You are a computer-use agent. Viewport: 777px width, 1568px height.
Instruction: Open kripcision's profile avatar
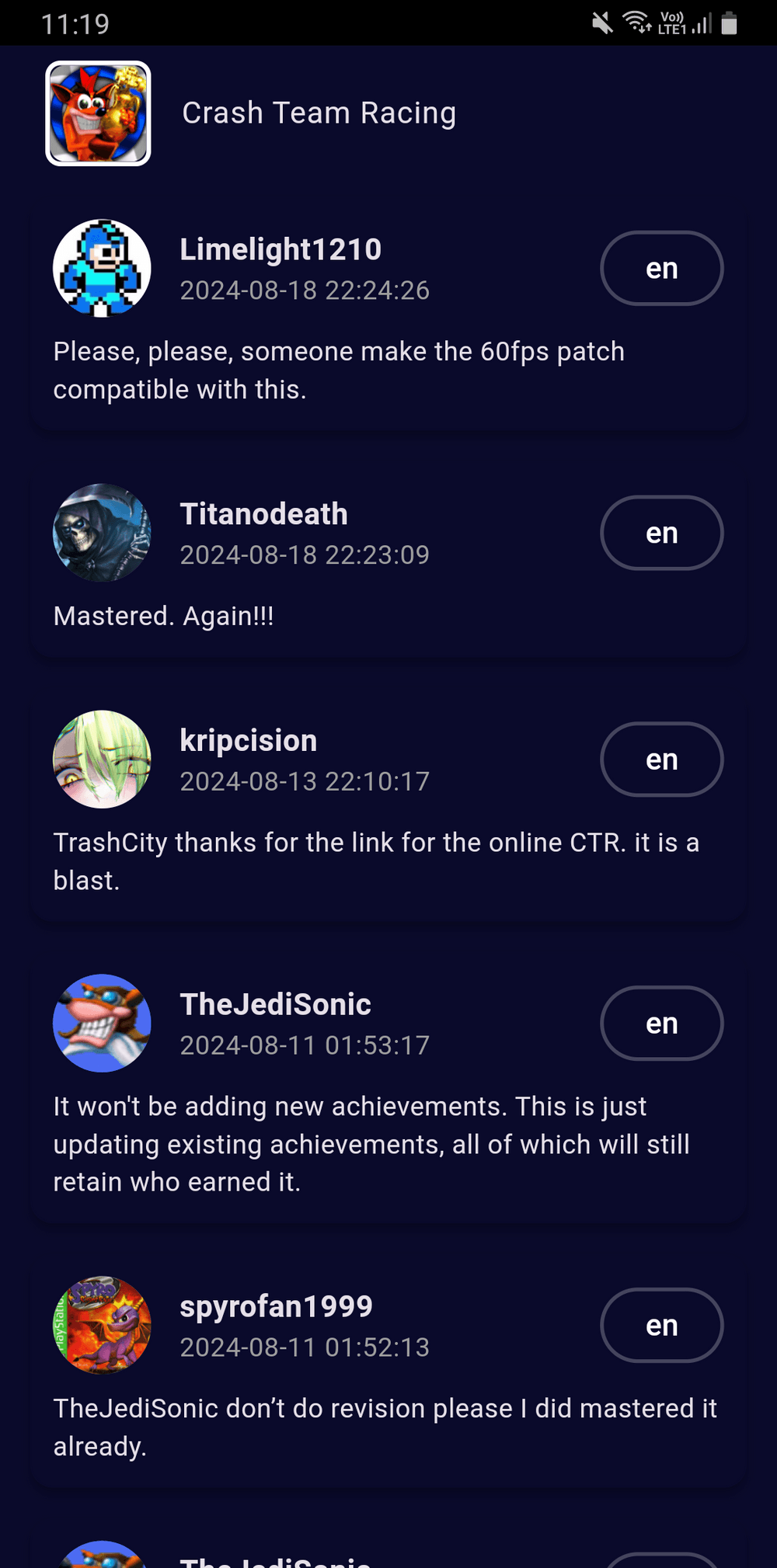click(102, 759)
